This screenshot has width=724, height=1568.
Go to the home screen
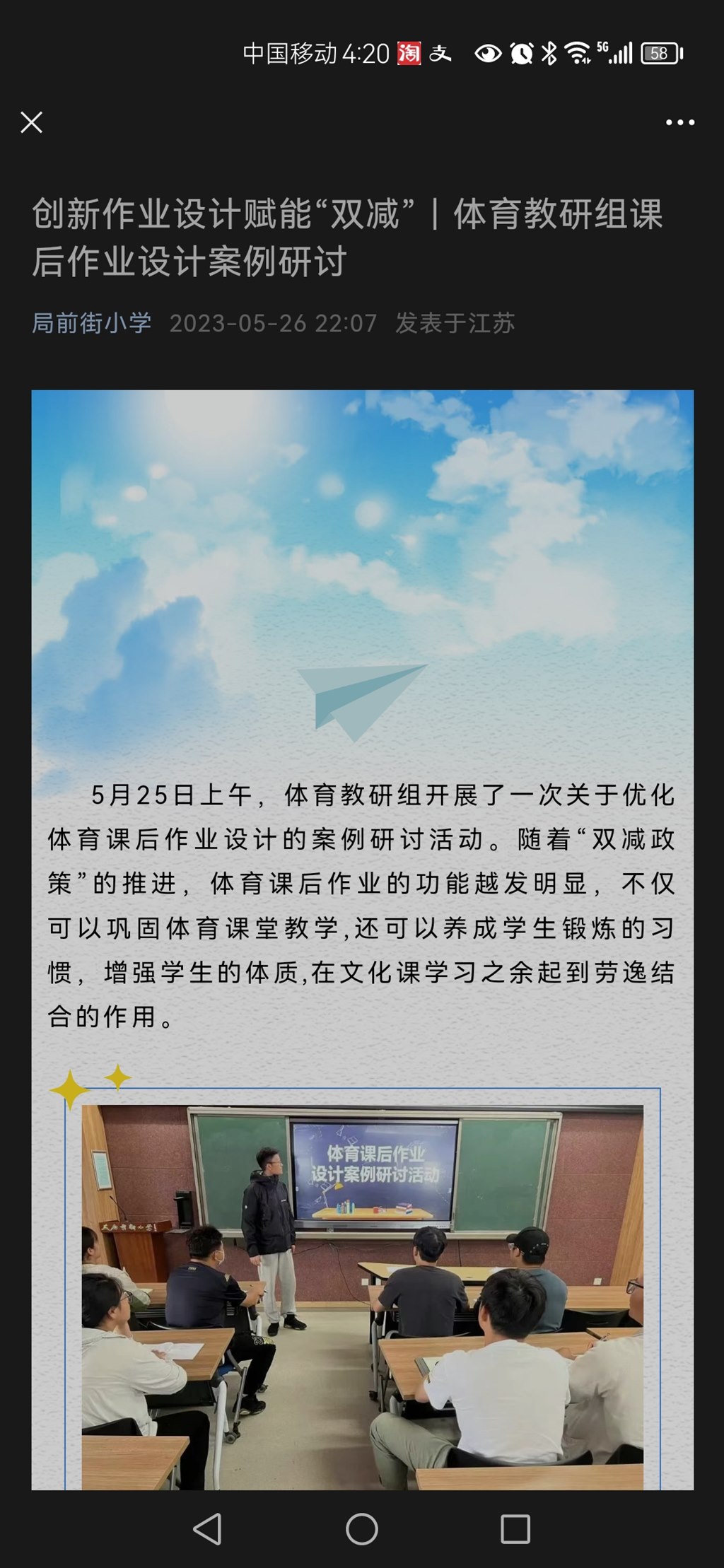361,1530
